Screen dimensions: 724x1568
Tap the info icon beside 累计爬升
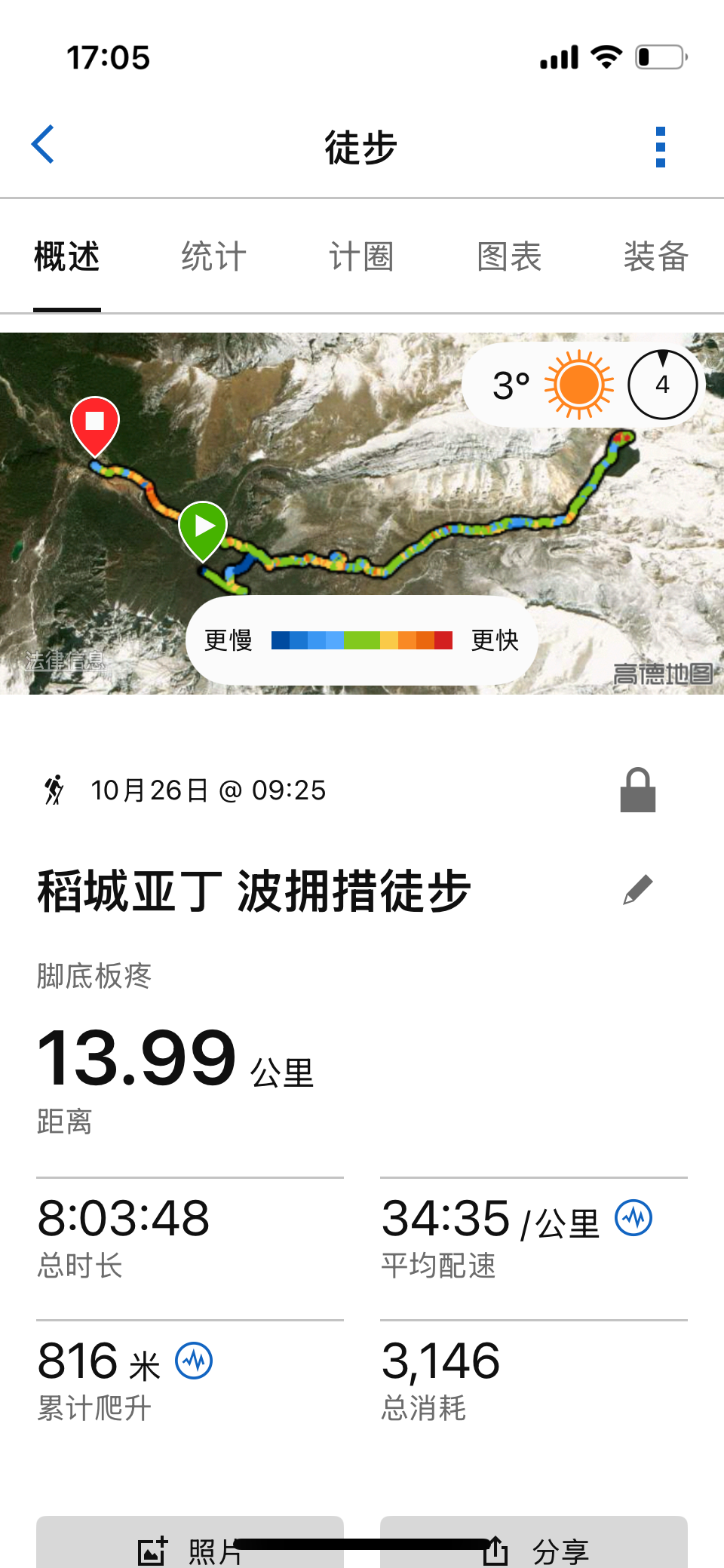pyautogui.click(x=194, y=1361)
